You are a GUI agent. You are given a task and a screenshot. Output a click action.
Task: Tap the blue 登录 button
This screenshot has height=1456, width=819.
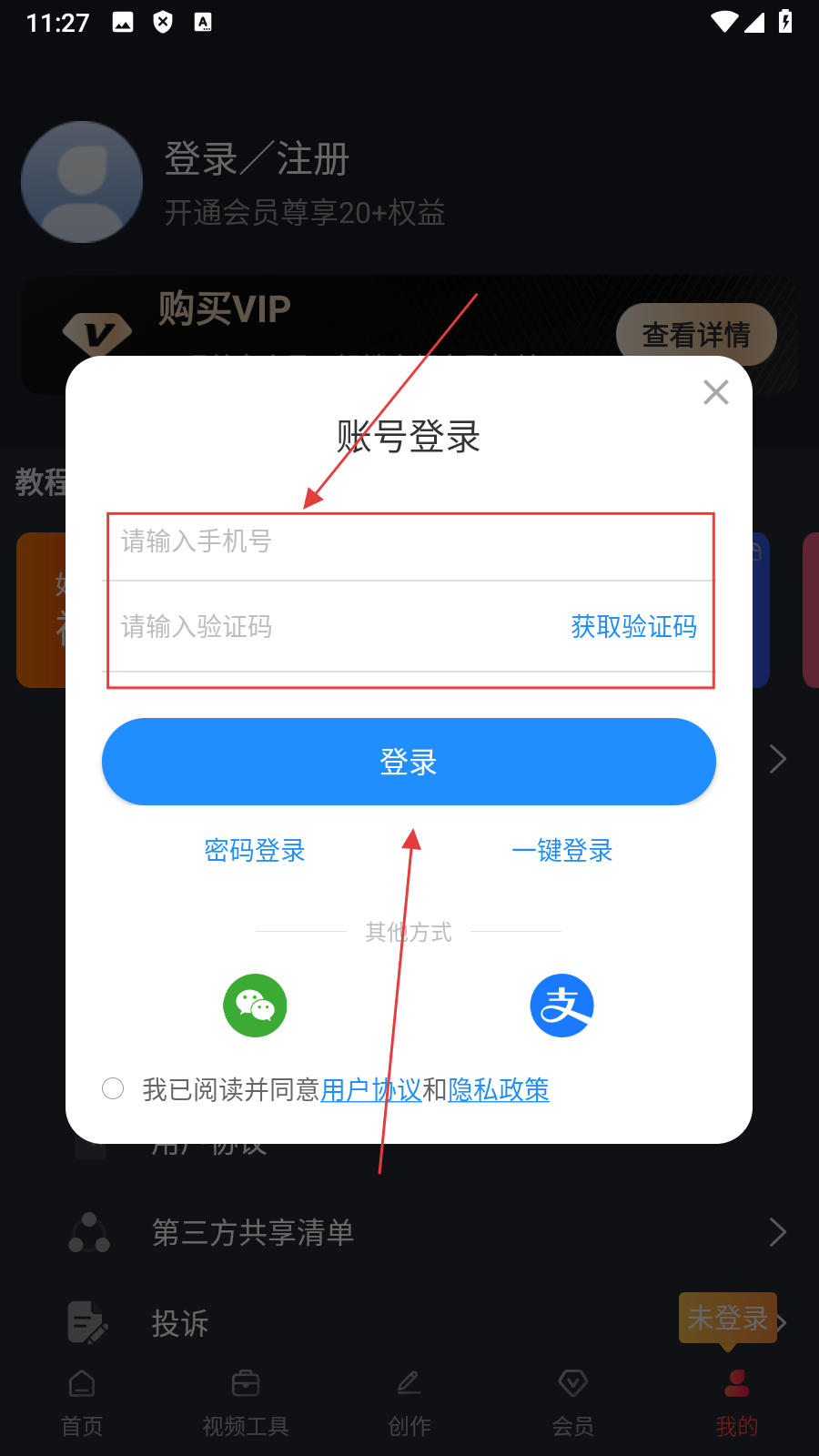(409, 762)
